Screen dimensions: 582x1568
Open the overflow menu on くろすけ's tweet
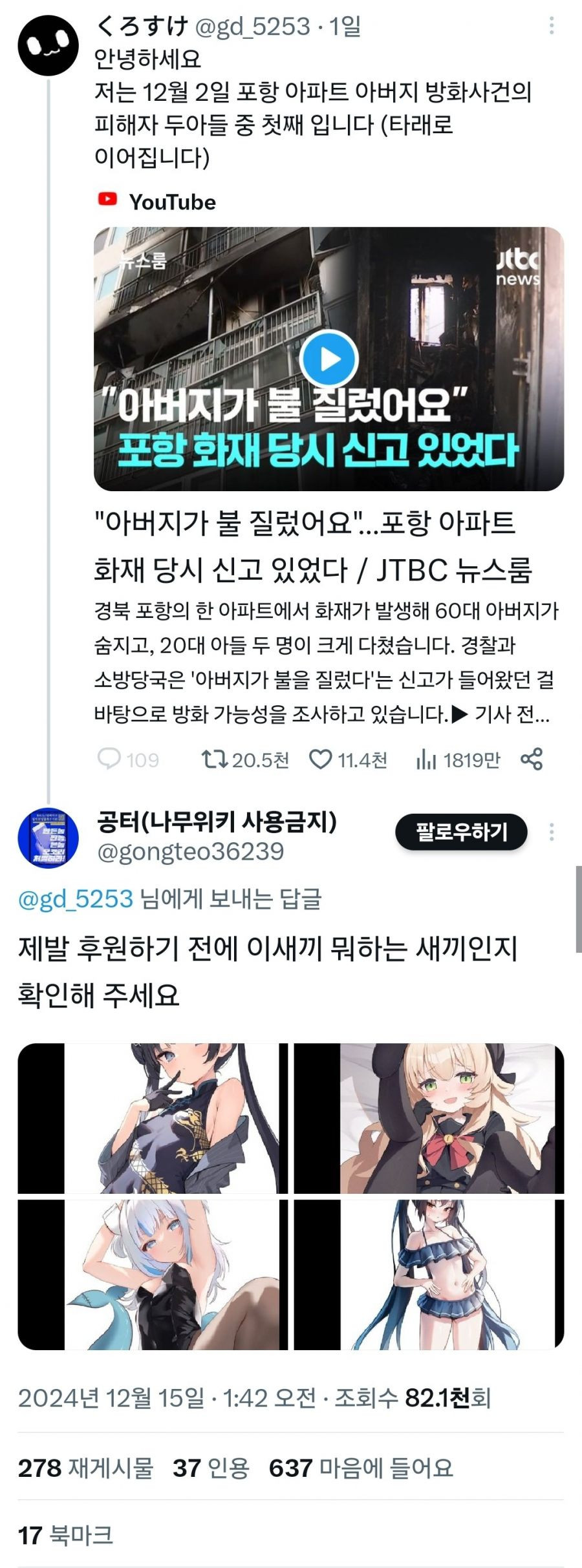pyautogui.click(x=551, y=26)
